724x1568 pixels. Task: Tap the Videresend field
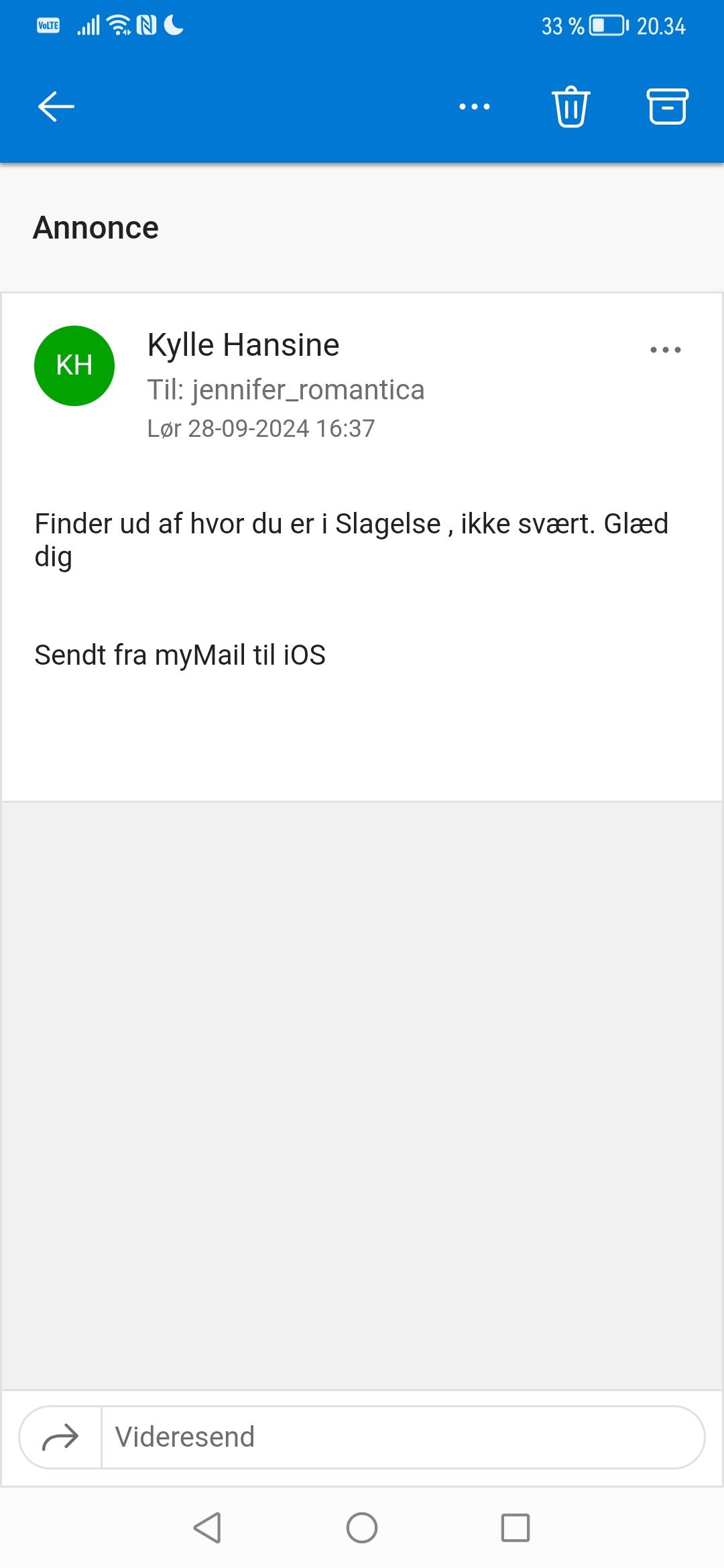[x=402, y=1437]
